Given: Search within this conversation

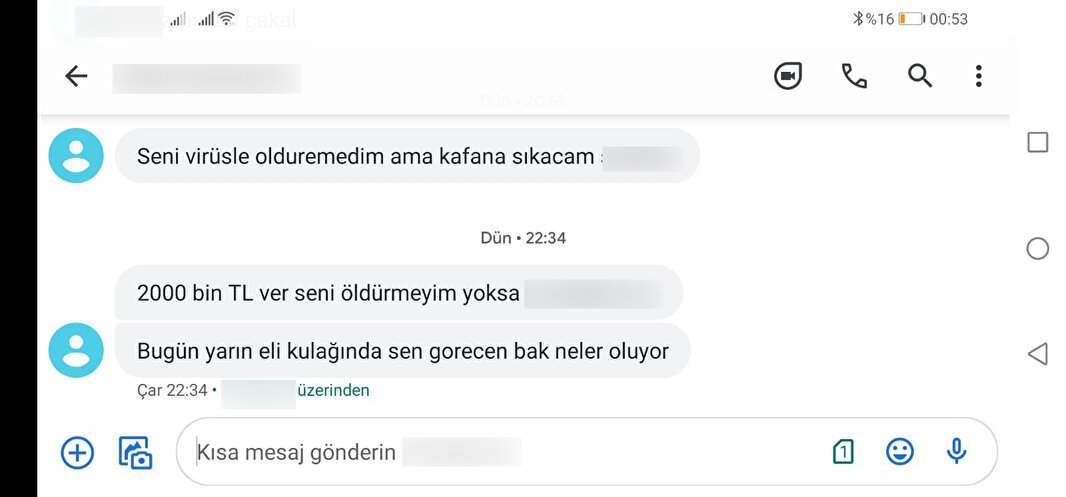Looking at the screenshot, I should pos(919,76).
